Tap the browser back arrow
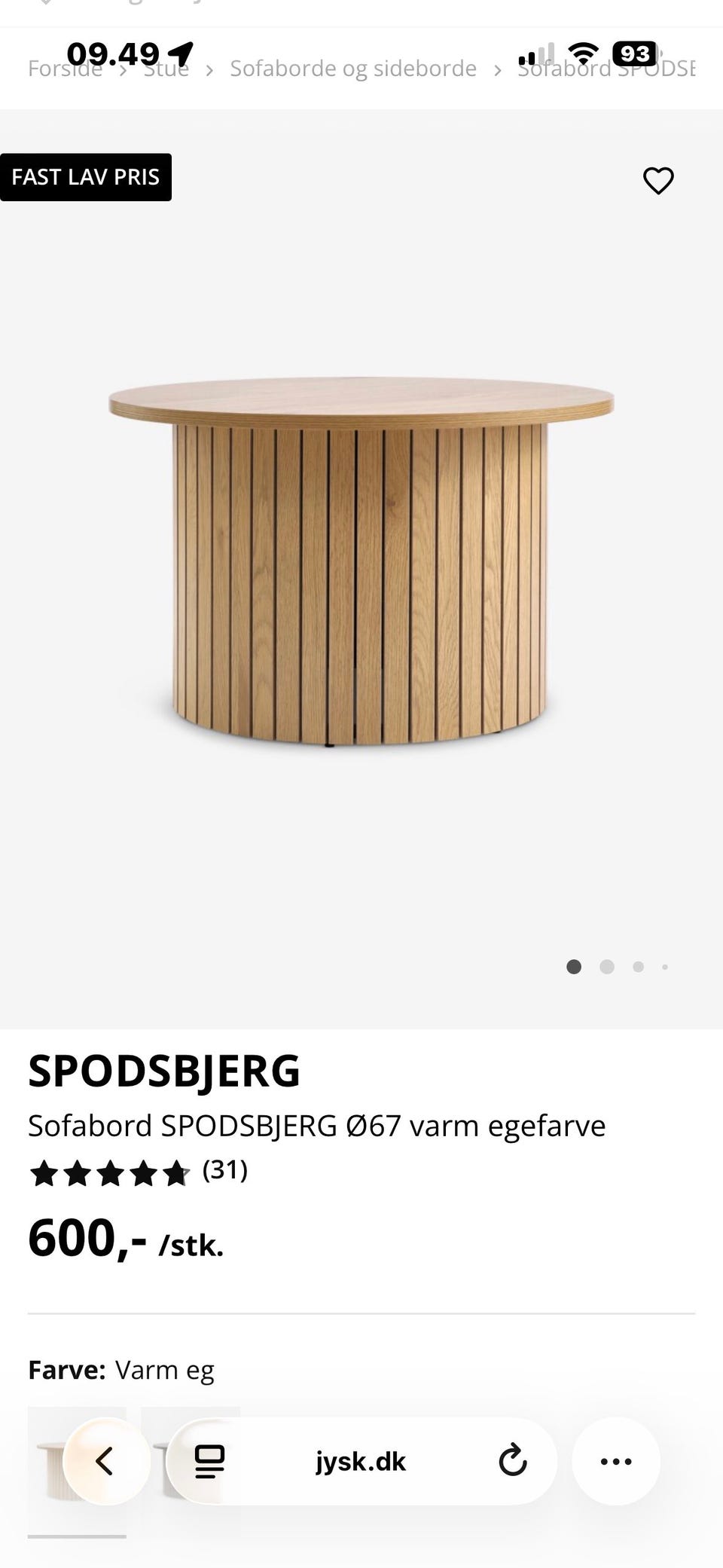 pos(105,1460)
